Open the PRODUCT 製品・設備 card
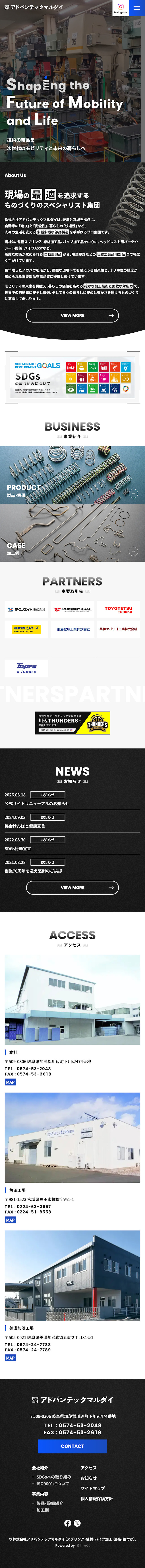 72,475
